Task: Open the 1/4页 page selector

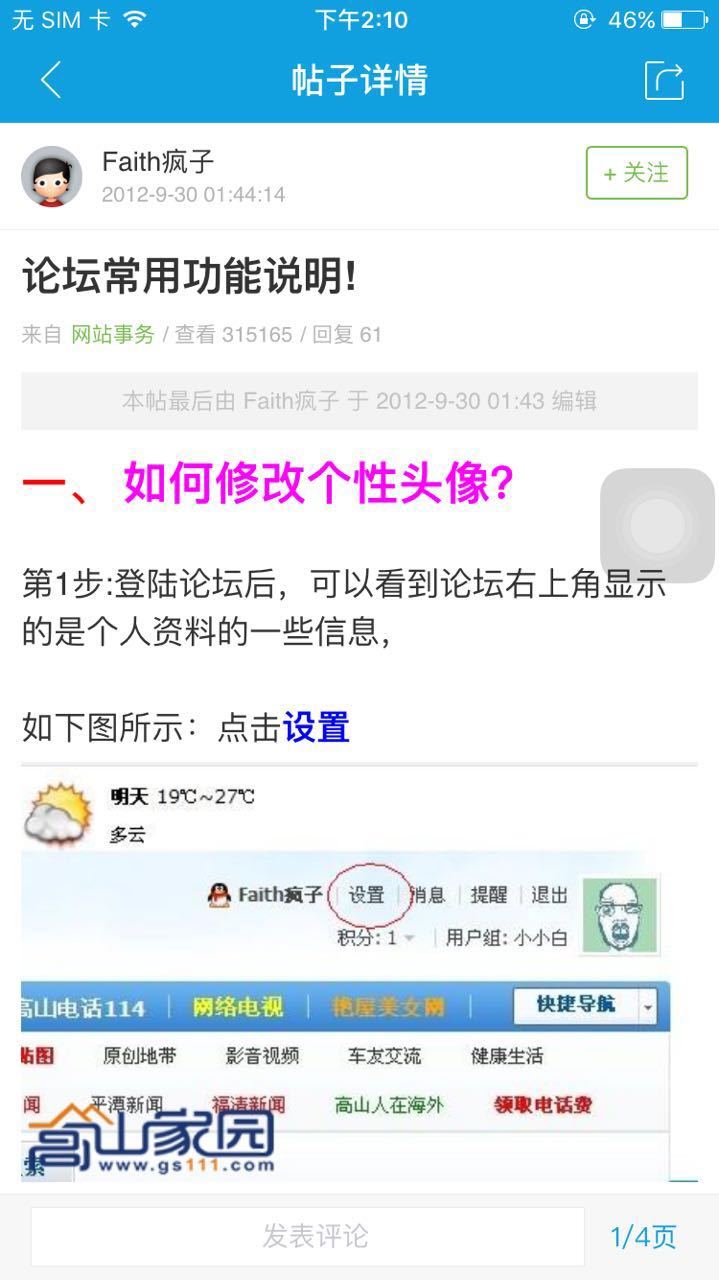Action: [x=643, y=1236]
